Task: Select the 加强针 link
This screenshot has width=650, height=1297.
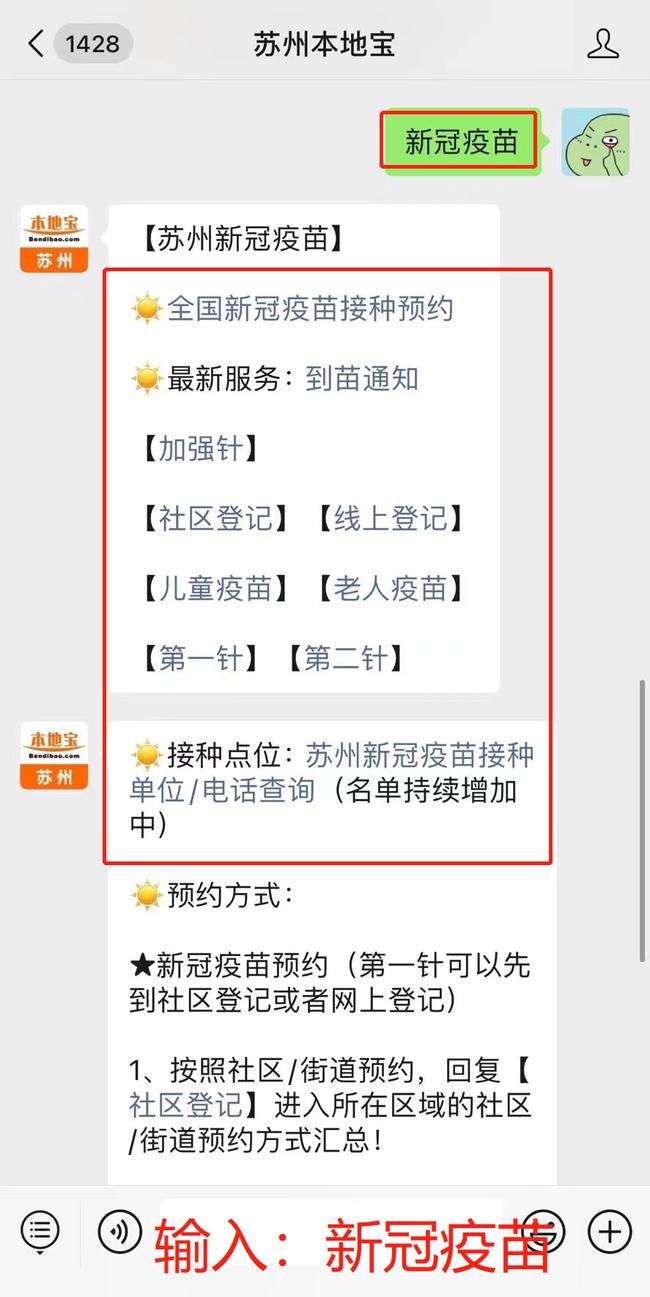Action: point(201,448)
